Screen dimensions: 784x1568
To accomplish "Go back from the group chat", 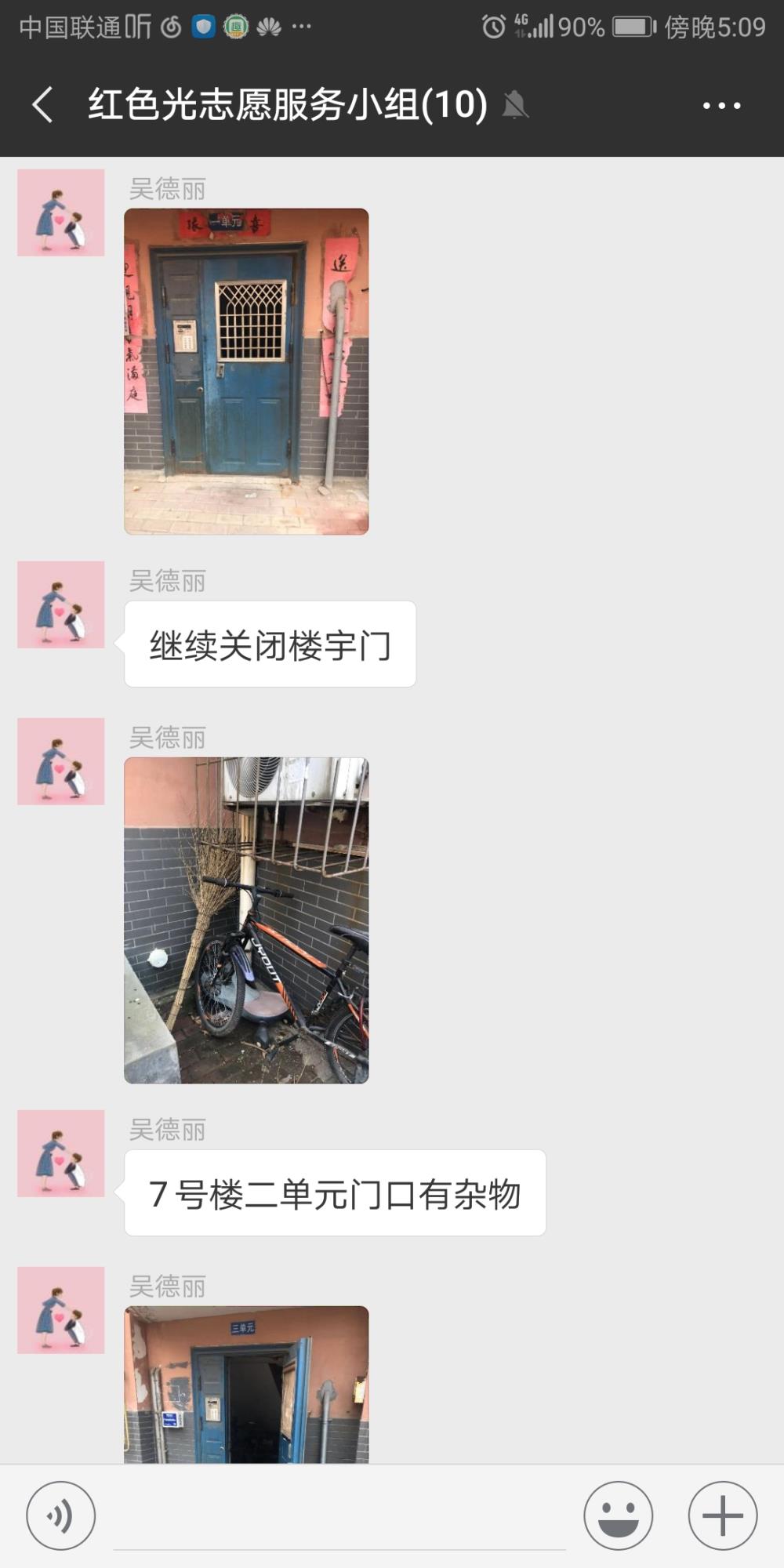I will pos(43,105).
